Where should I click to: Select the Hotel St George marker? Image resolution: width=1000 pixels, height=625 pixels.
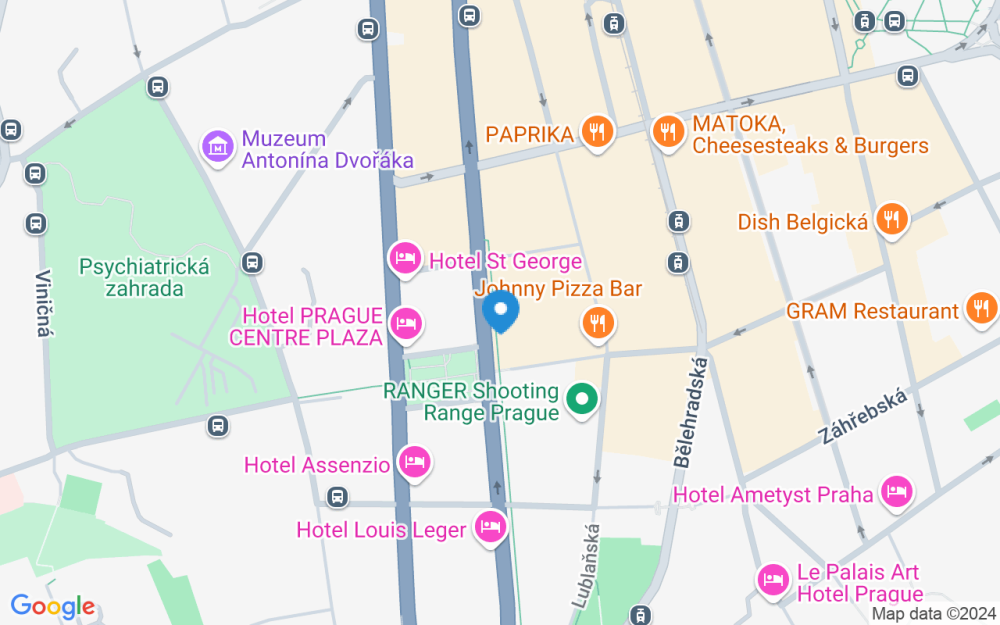pyautogui.click(x=406, y=259)
